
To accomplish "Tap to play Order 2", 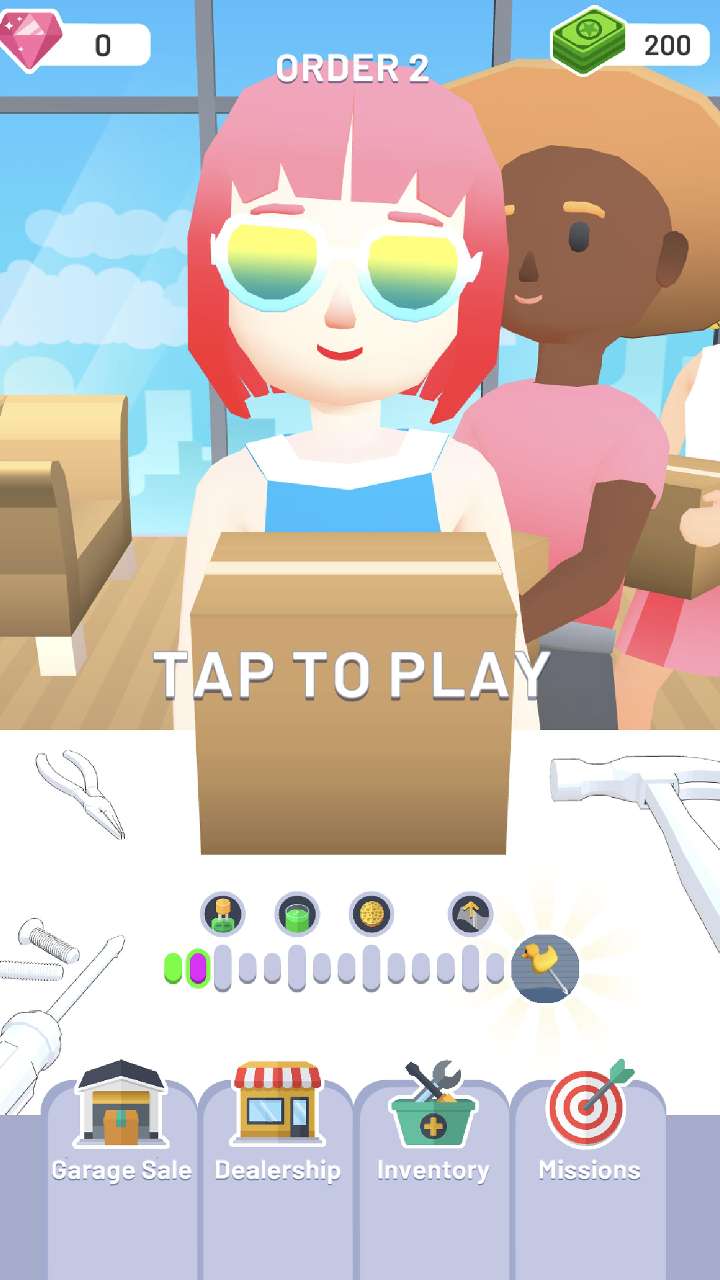I will 352,674.
